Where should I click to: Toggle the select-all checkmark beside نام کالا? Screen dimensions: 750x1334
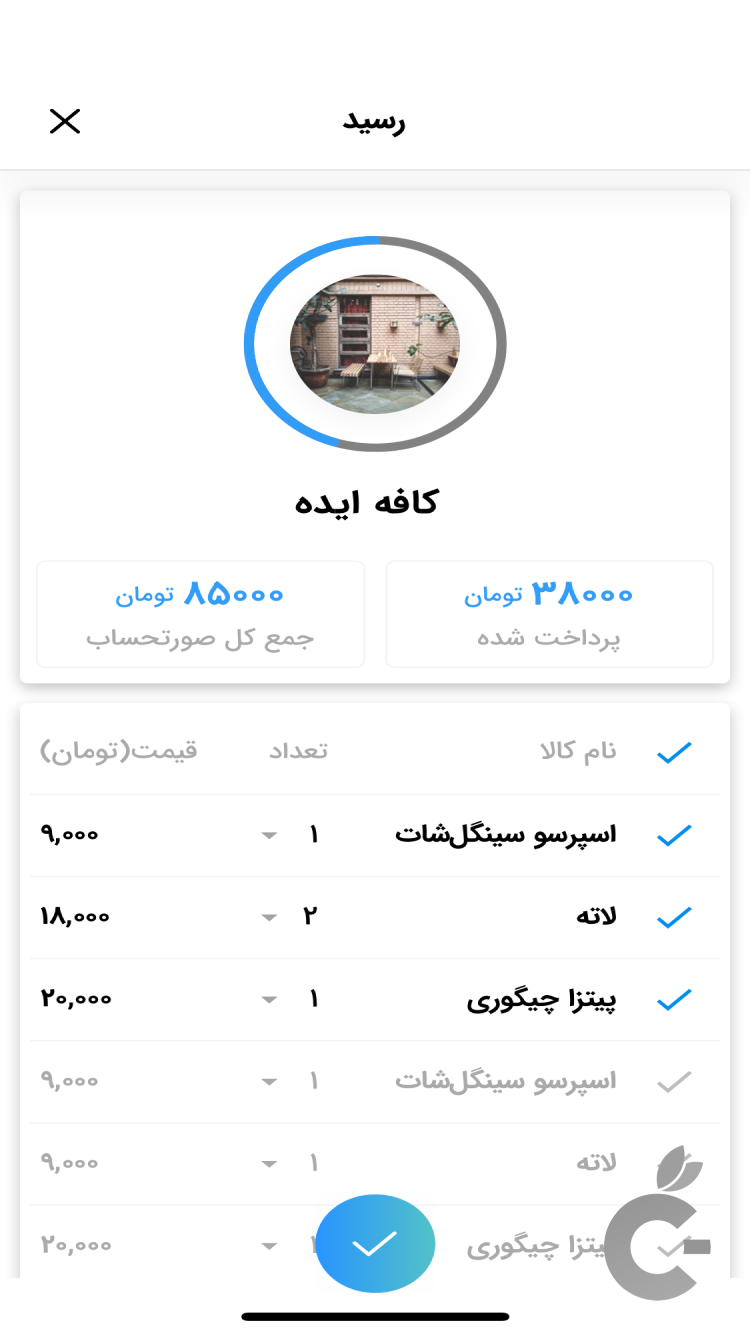click(x=675, y=753)
